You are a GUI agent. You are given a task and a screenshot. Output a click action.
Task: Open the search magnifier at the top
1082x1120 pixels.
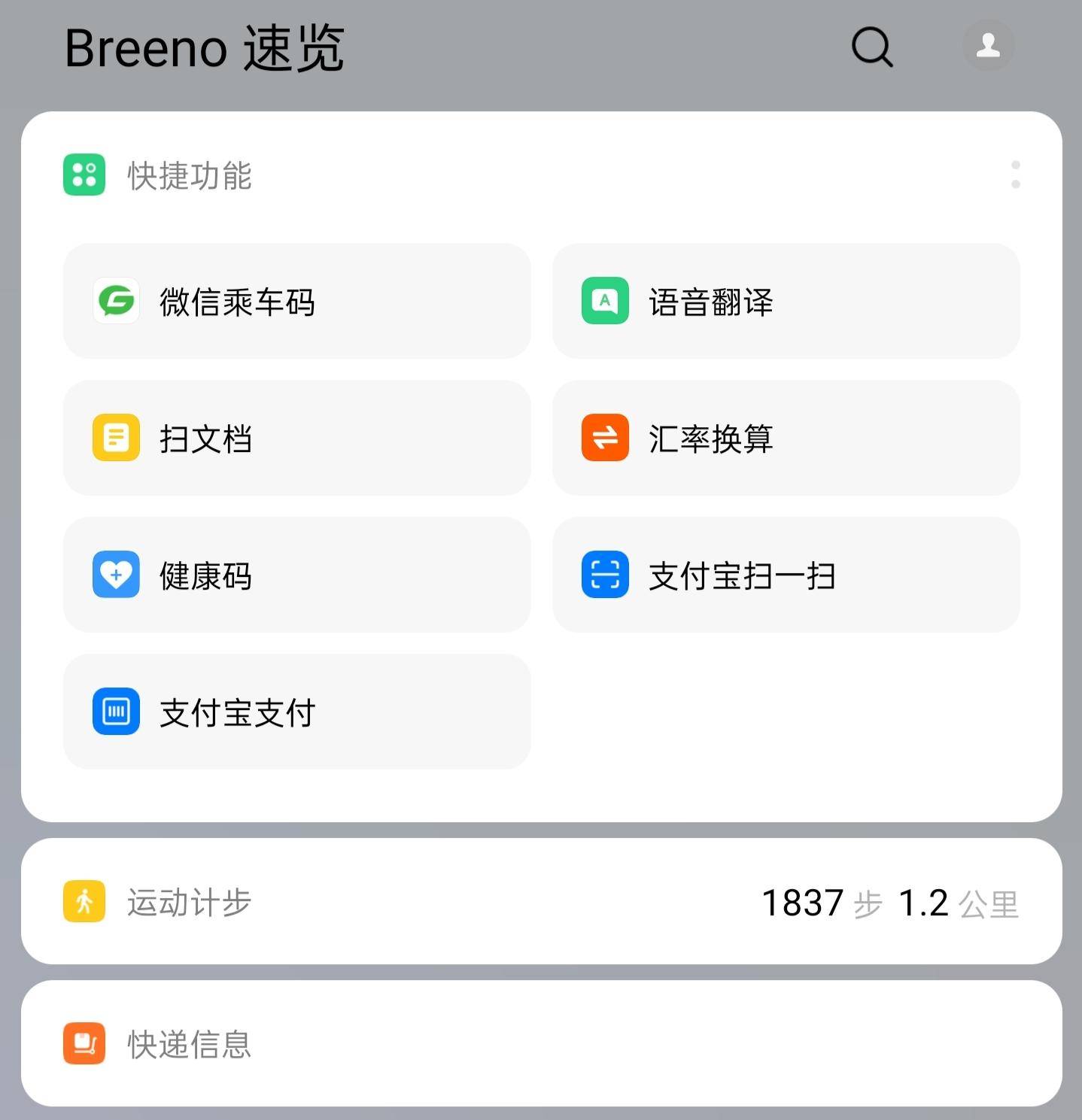tap(871, 47)
